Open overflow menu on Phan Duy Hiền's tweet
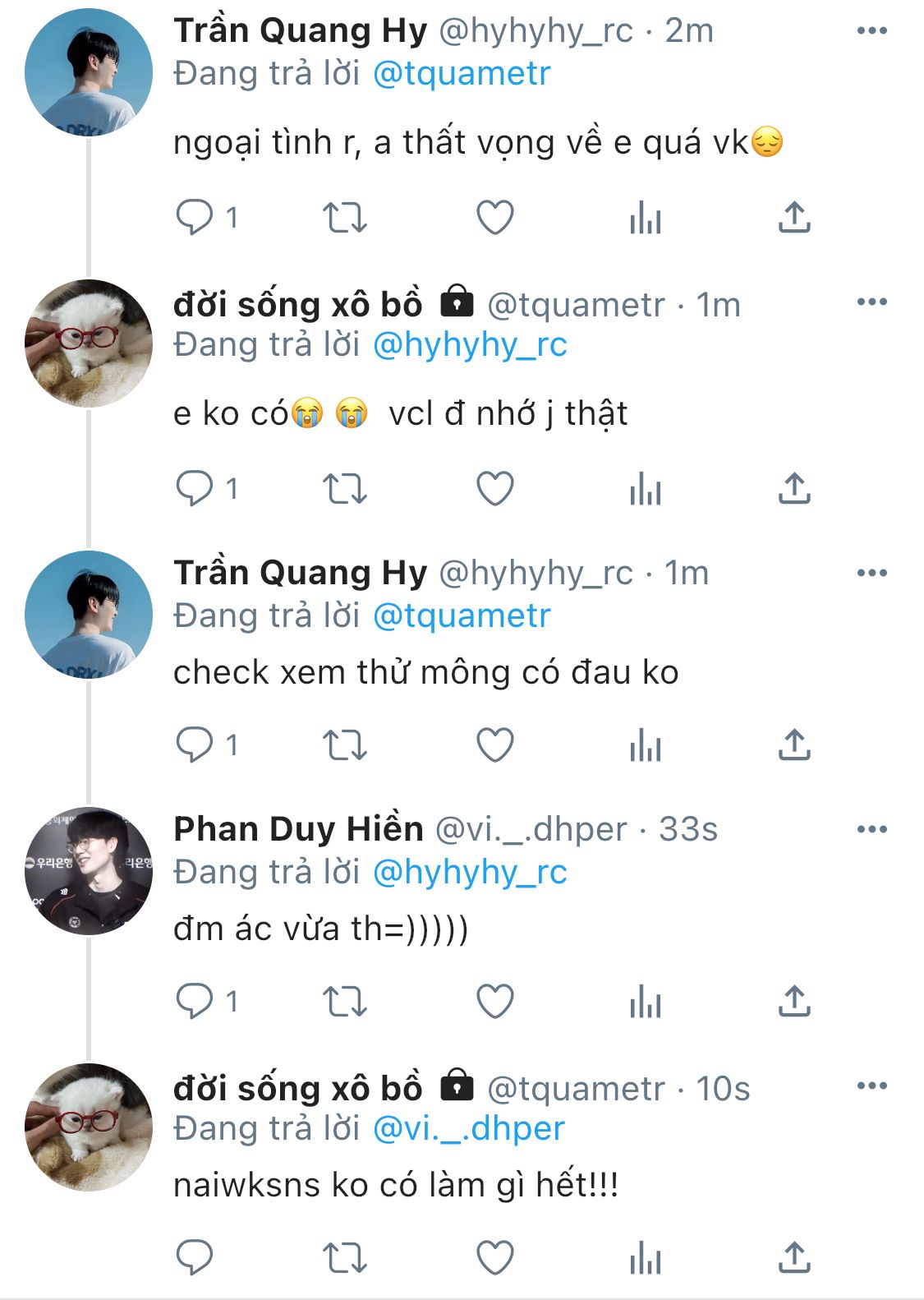 click(x=871, y=829)
